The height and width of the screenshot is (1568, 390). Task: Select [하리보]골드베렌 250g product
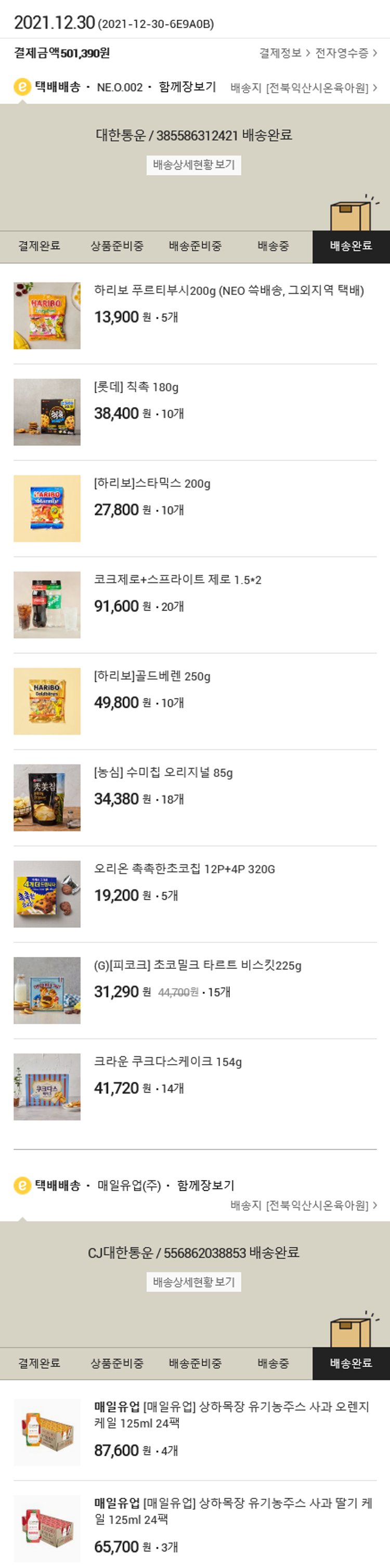pyautogui.click(x=152, y=676)
